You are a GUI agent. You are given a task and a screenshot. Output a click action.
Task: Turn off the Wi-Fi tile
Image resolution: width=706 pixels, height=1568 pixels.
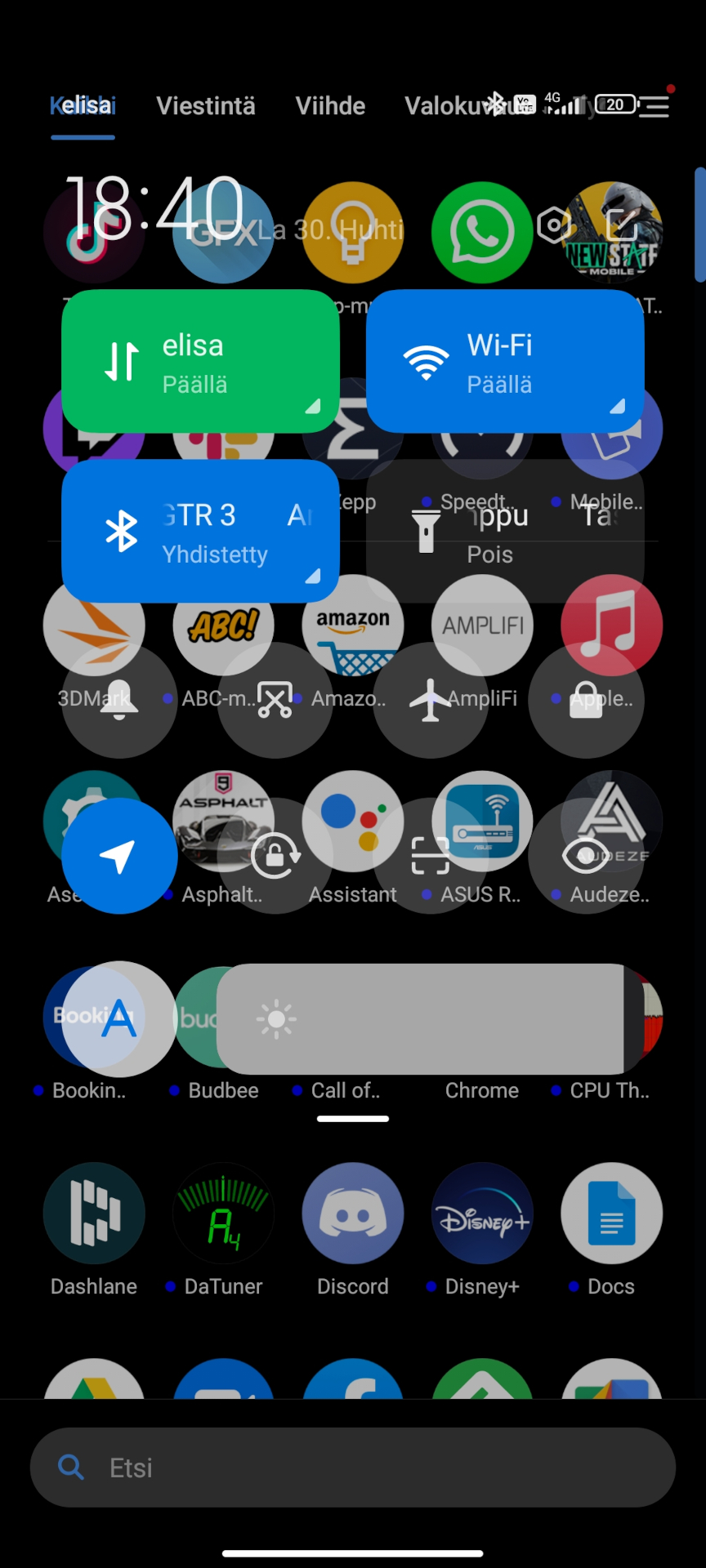point(505,361)
